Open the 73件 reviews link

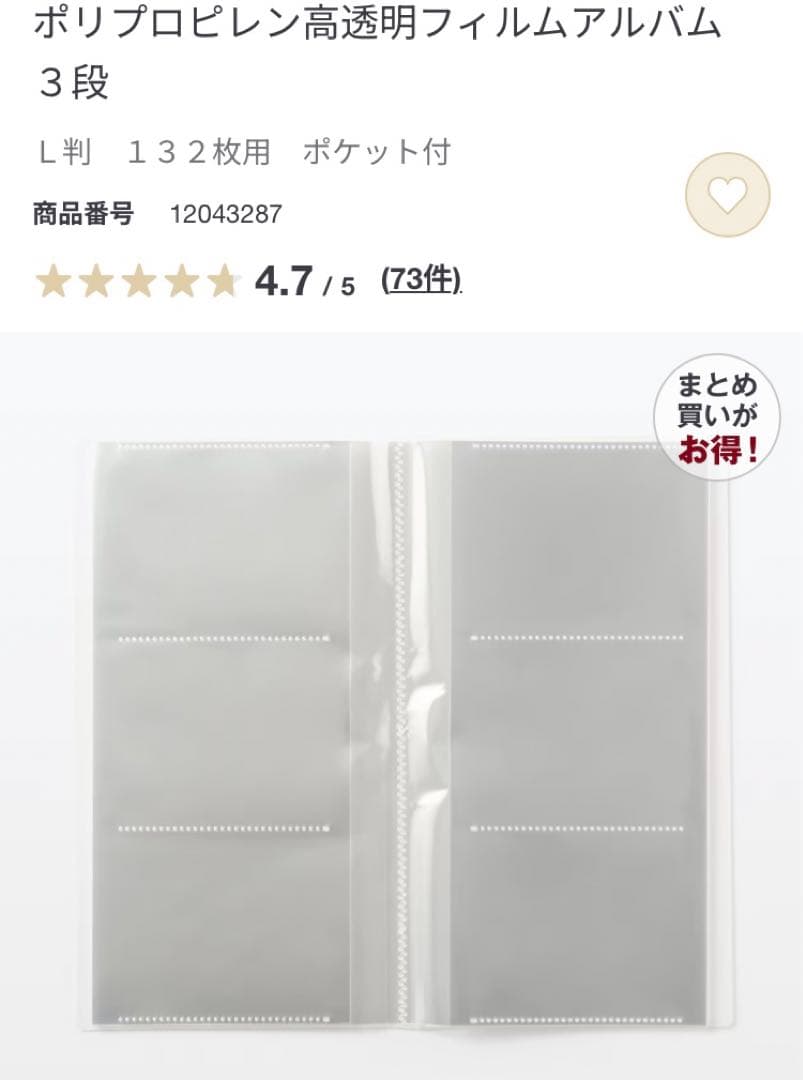pos(421,281)
